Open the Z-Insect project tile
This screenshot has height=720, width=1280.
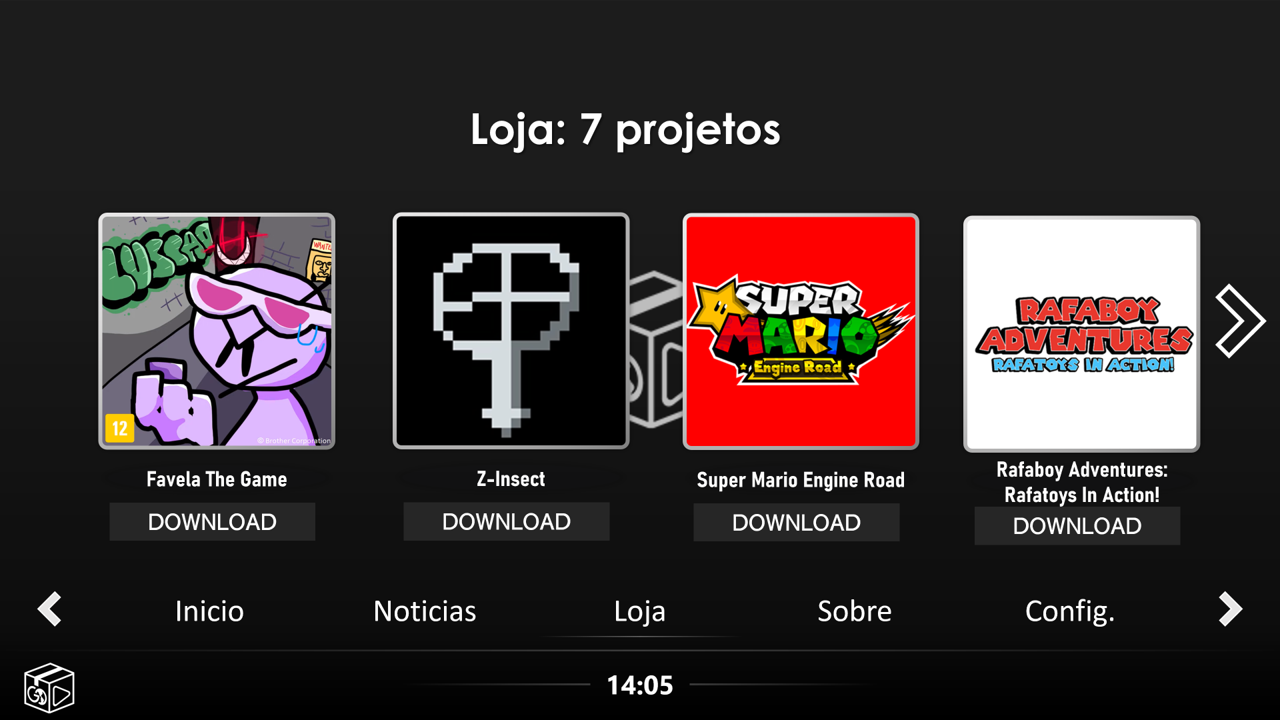coord(511,331)
